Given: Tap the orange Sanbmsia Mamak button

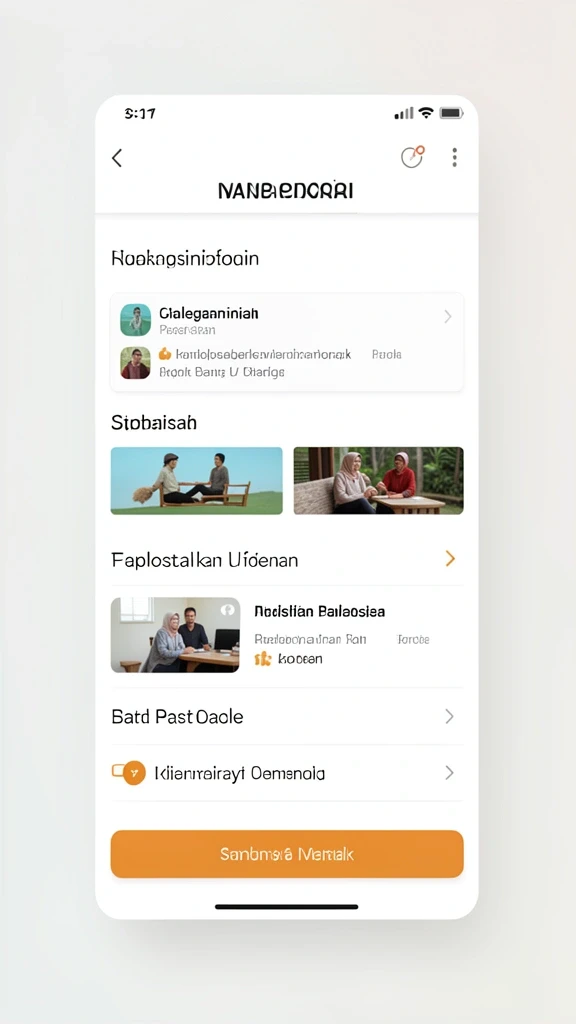Looking at the screenshot, I should (287, 854).
